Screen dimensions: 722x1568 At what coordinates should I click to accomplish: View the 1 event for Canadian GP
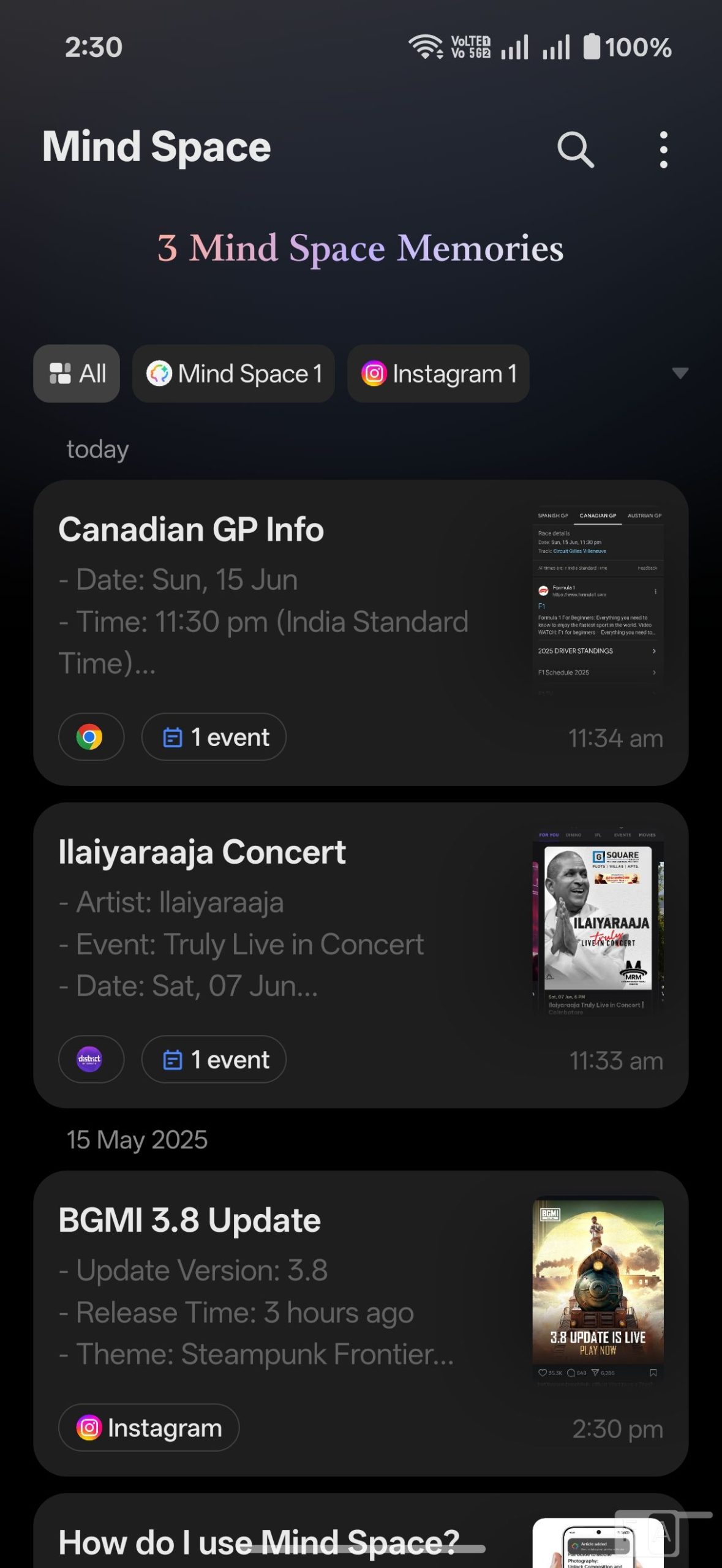click(214, 737)
